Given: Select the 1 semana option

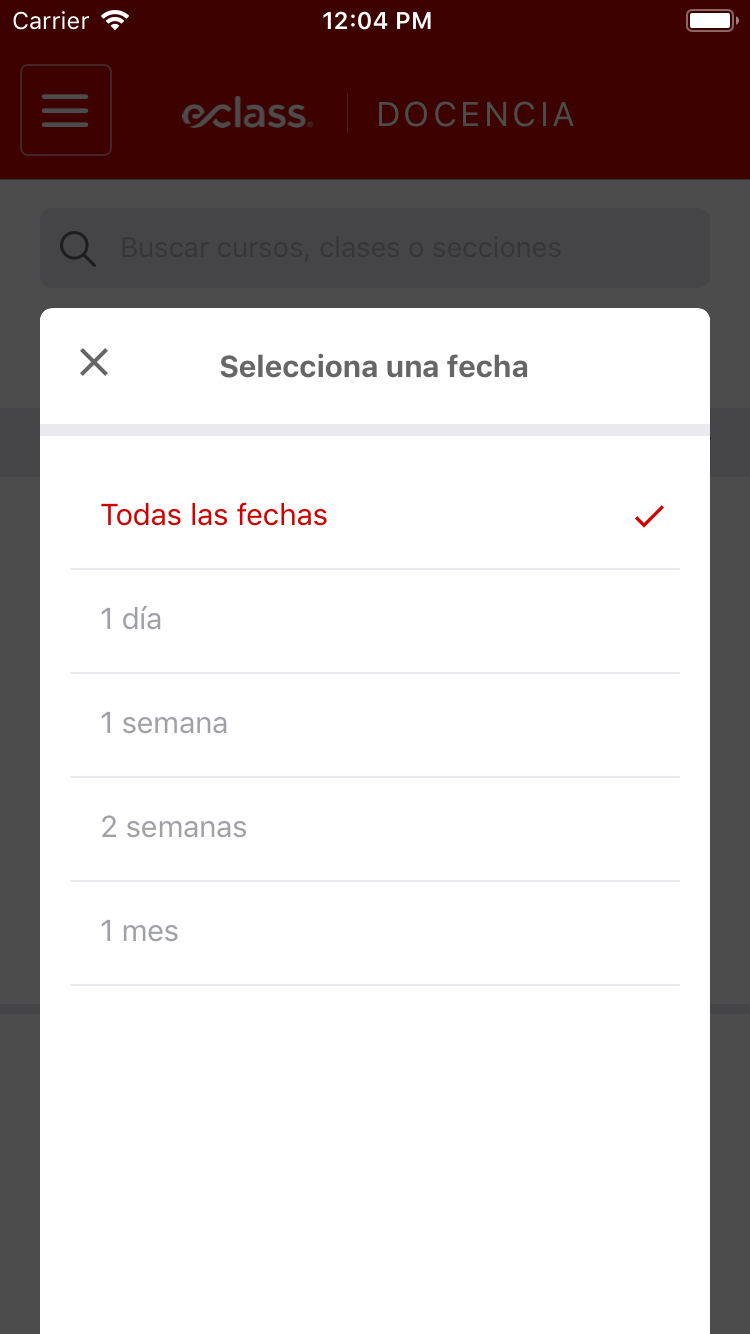Looking at the screenshot, I should (164, 724).
